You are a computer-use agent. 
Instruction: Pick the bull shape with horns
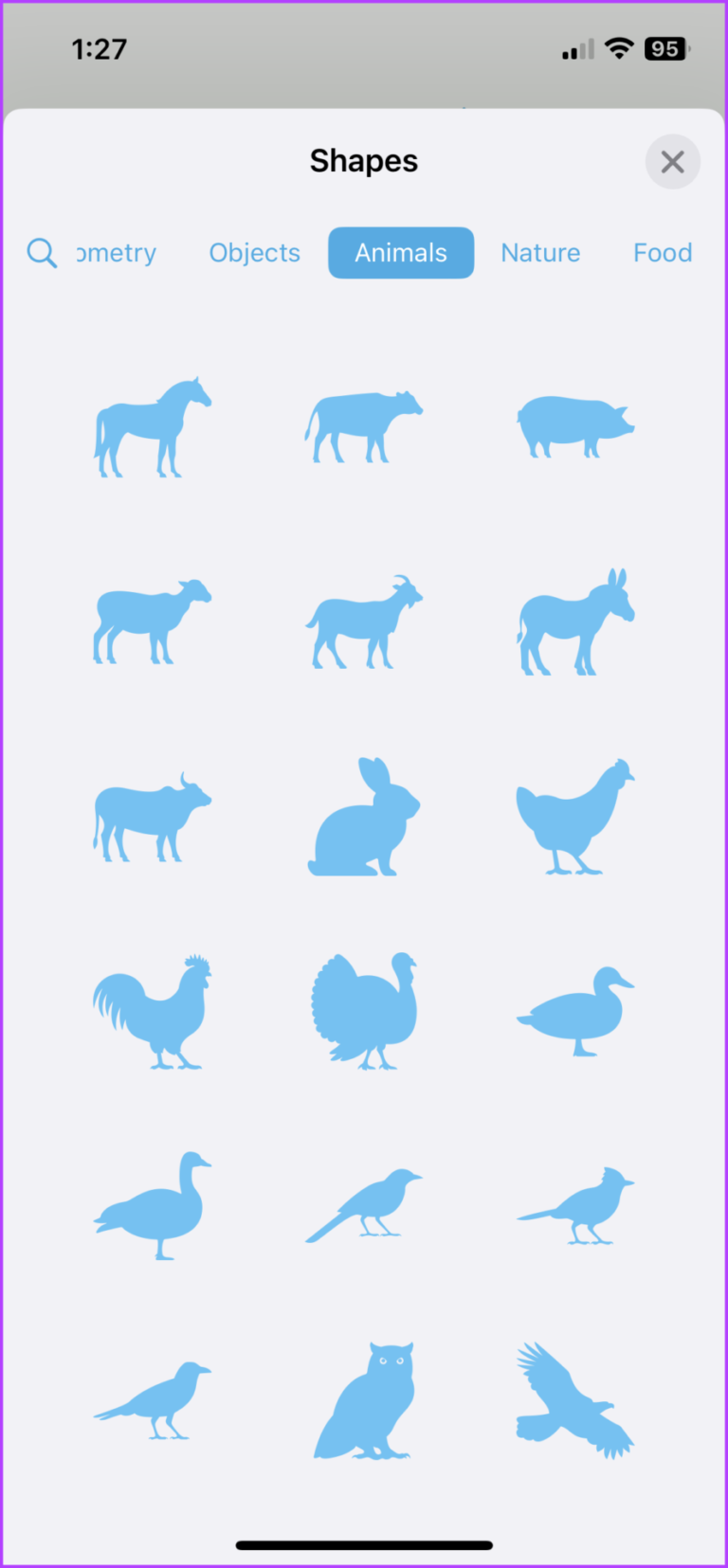[x=152, y=818]
